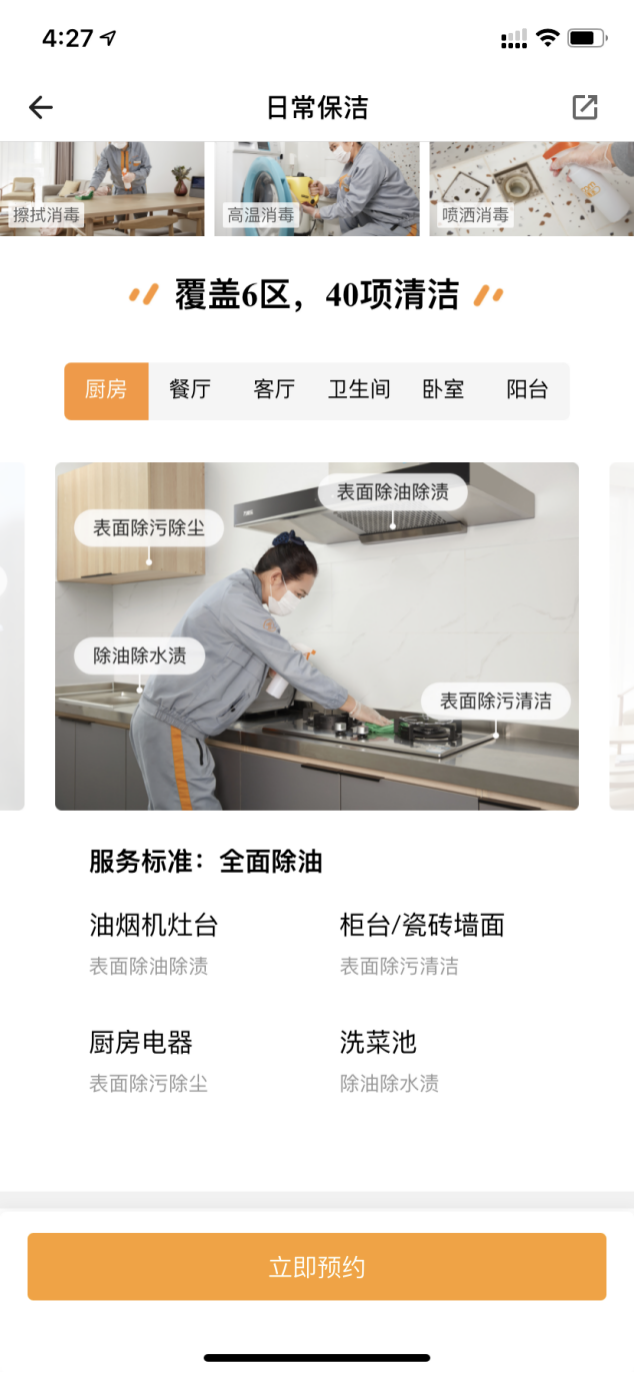This screenshot has width=636, height=1374.
Task: Share this page via top-right icon
Action: pyautogui.click(x=584, y=108)
